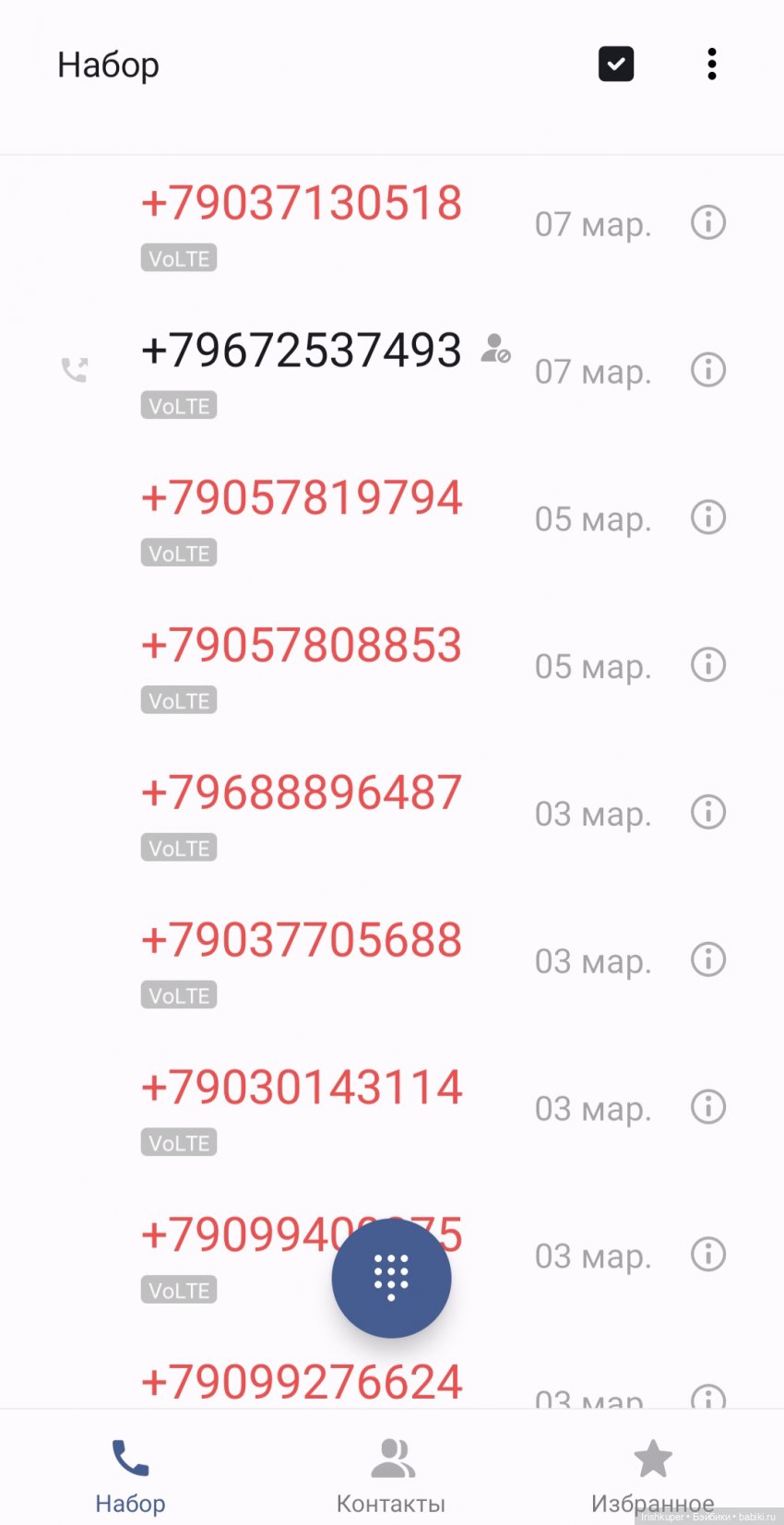View details of call +79030143114

click(x=708, y=1107)
